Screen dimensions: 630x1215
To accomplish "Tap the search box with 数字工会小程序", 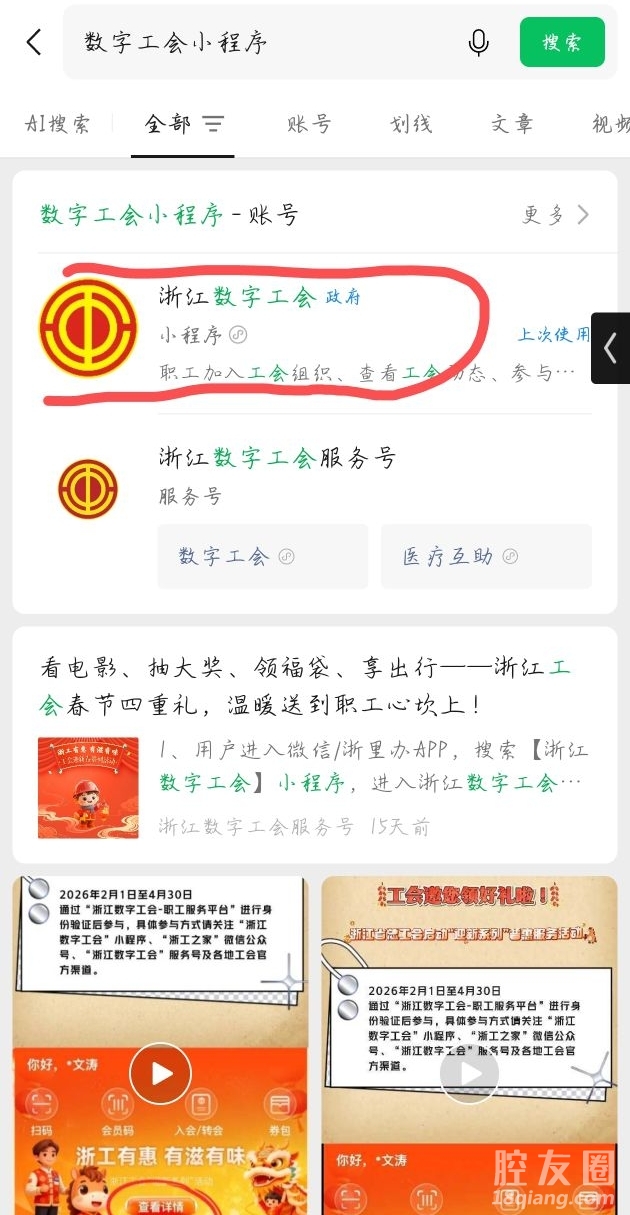I will pos(260,42).
